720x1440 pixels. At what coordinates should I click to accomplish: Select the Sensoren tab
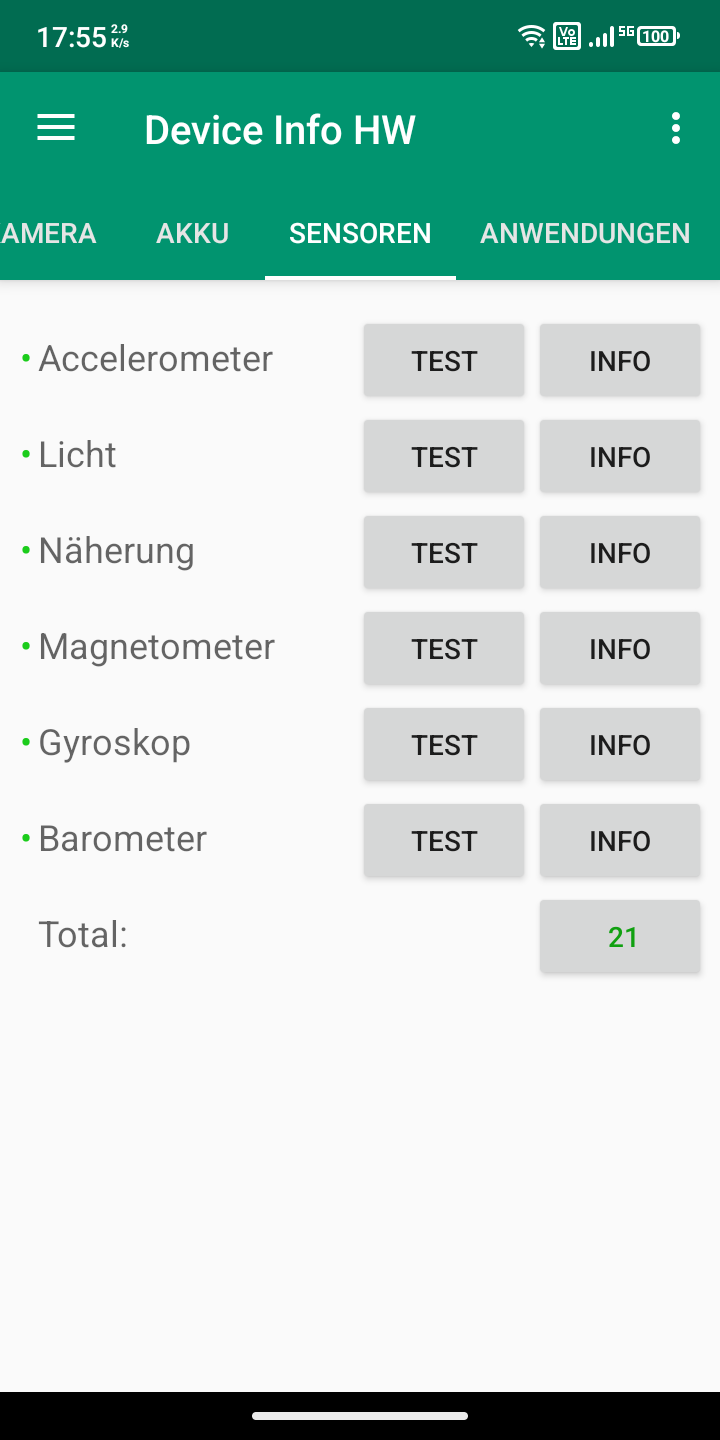click(360, 233)
